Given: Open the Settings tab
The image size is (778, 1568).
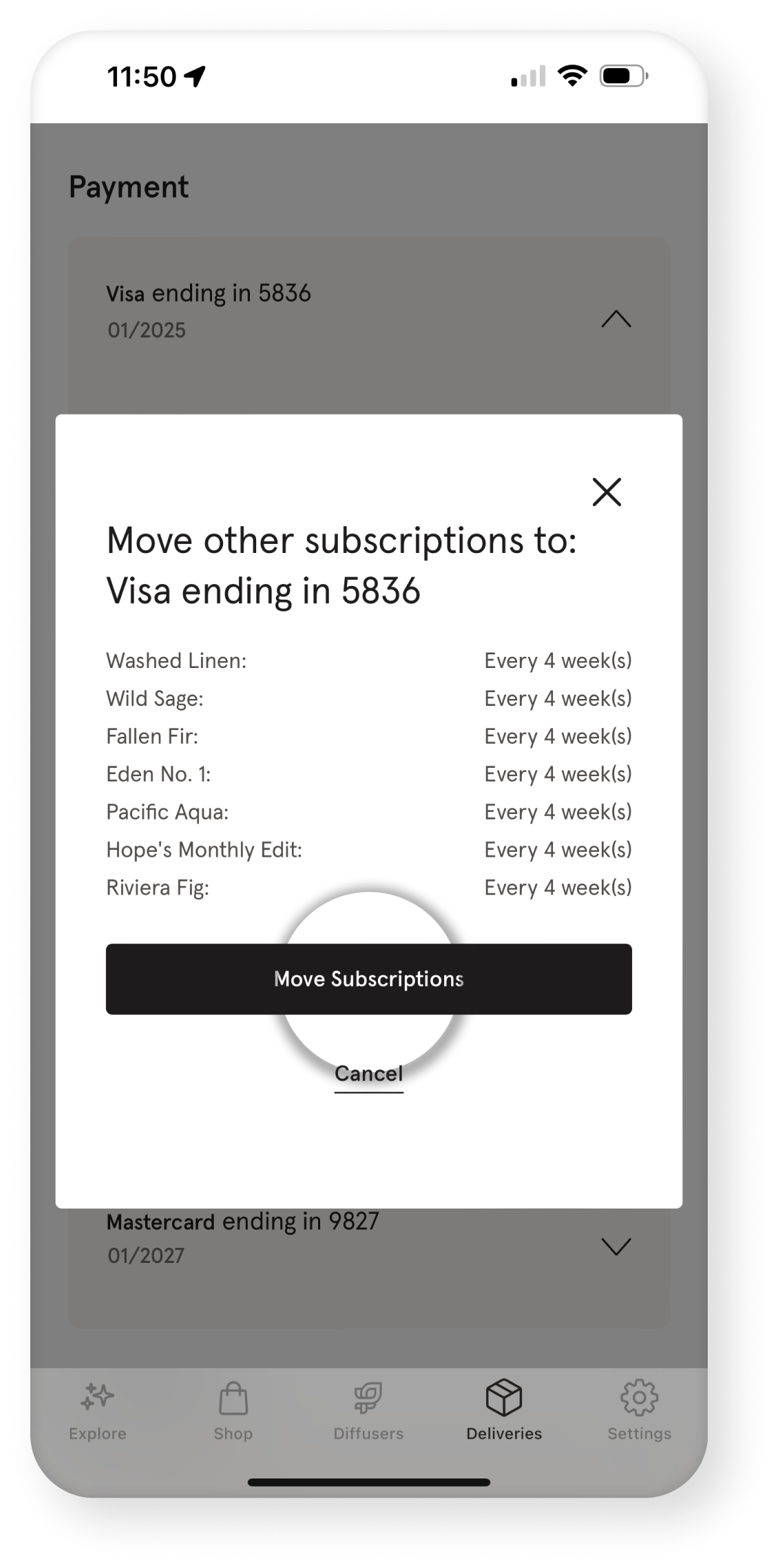Looking at the screenshot, I should pyautogui.click(x=639, y=1411).
